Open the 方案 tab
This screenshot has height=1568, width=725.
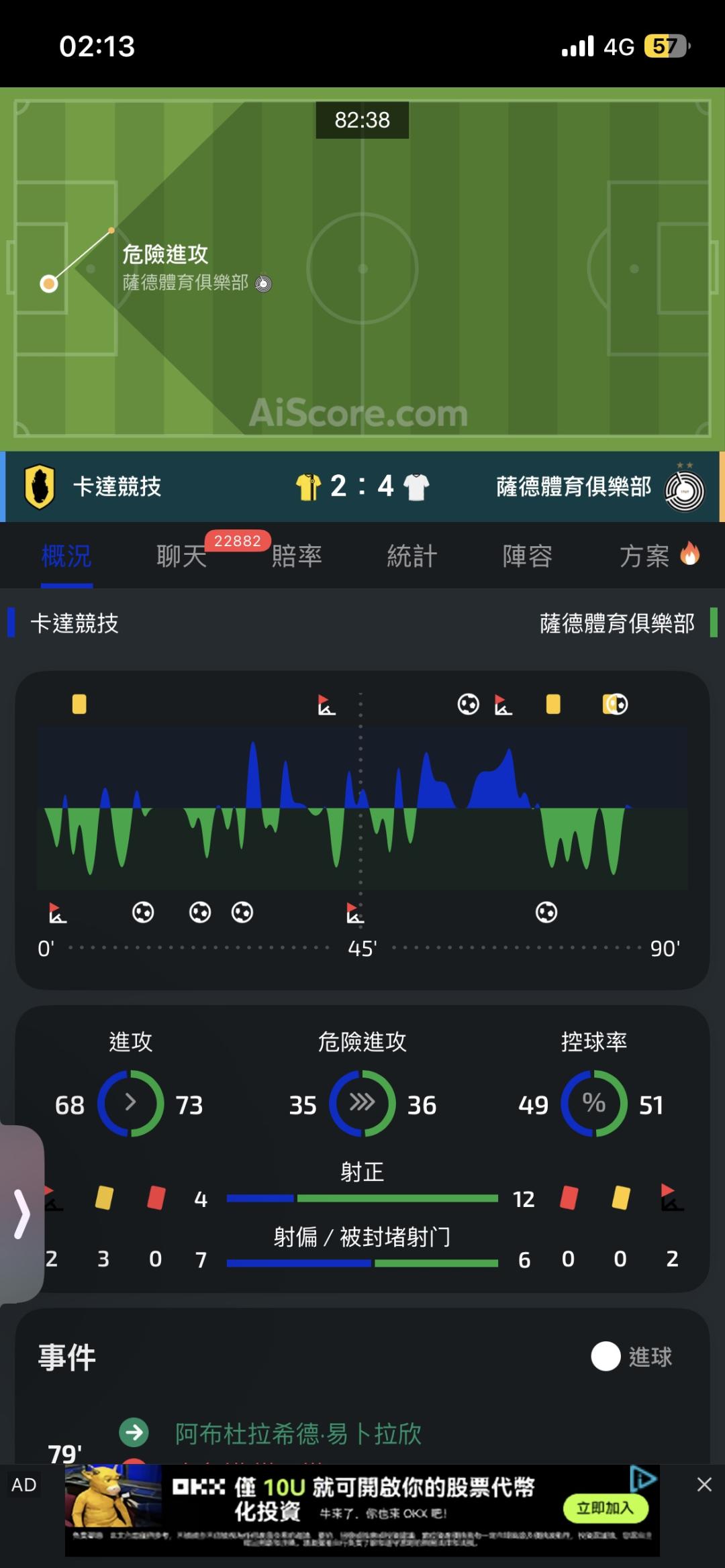(659, 556)
